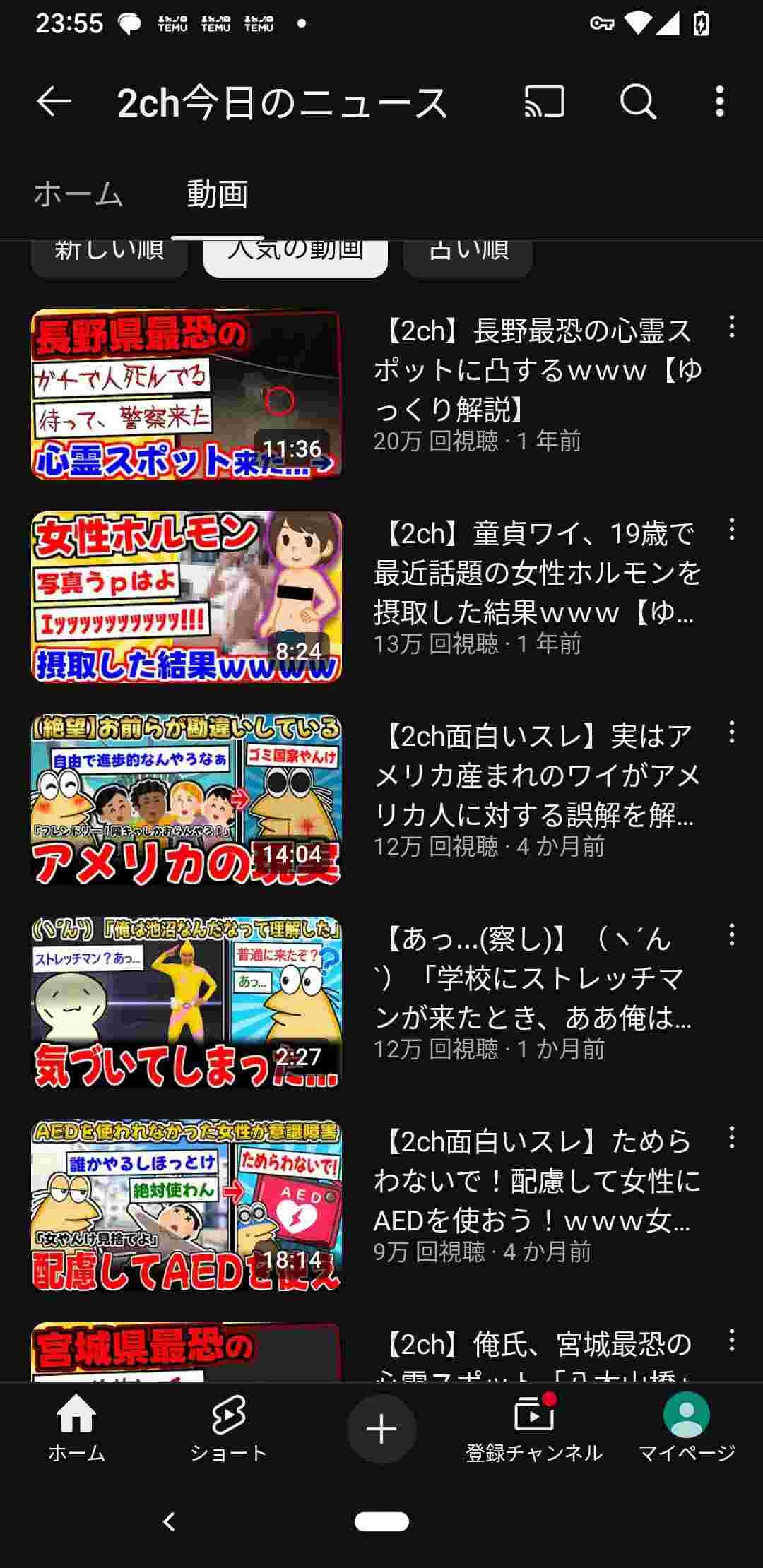This screenshot has height=1568, width=763.
Task: Switch to the channel ホーム tab
Action: tap(78, 194)
